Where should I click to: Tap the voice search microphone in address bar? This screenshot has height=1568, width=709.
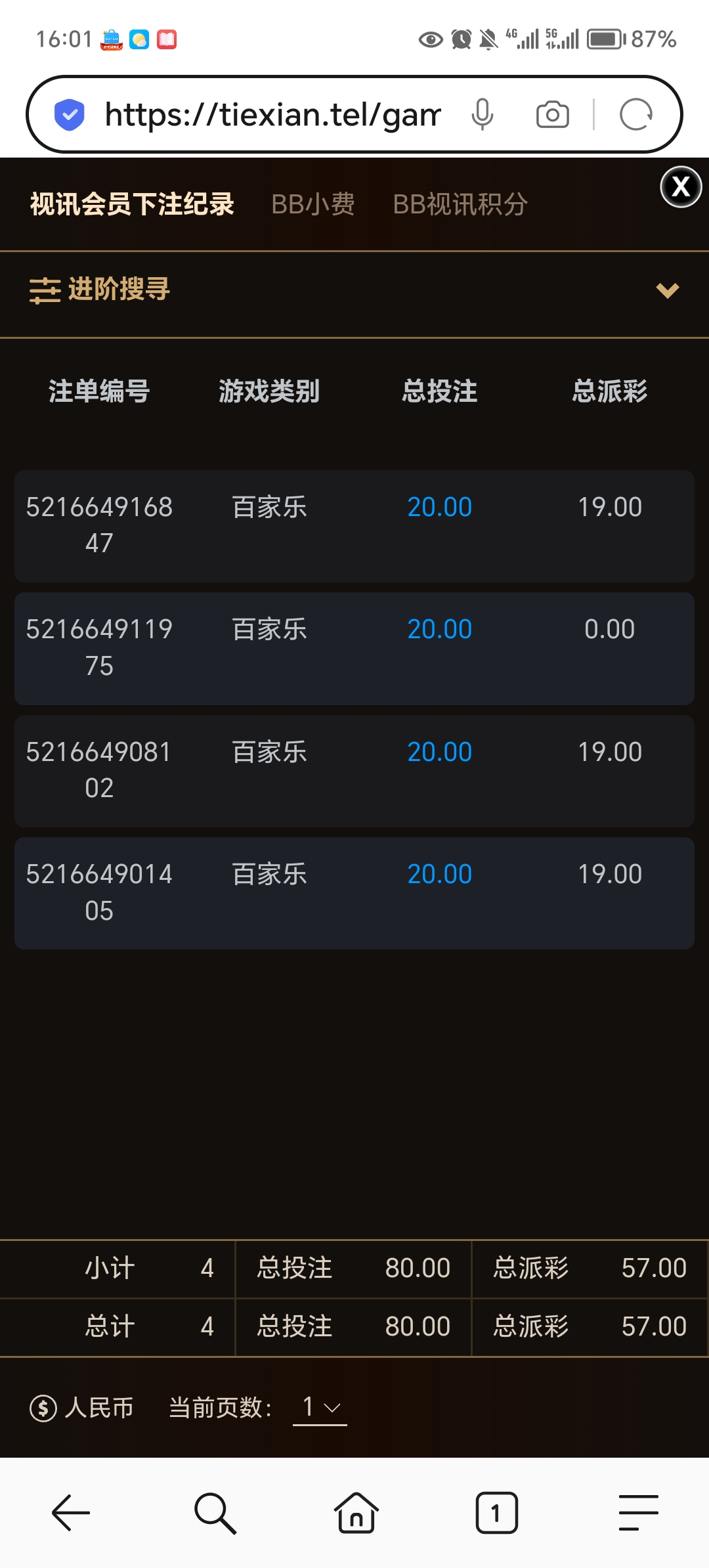[x=484, y=114]
